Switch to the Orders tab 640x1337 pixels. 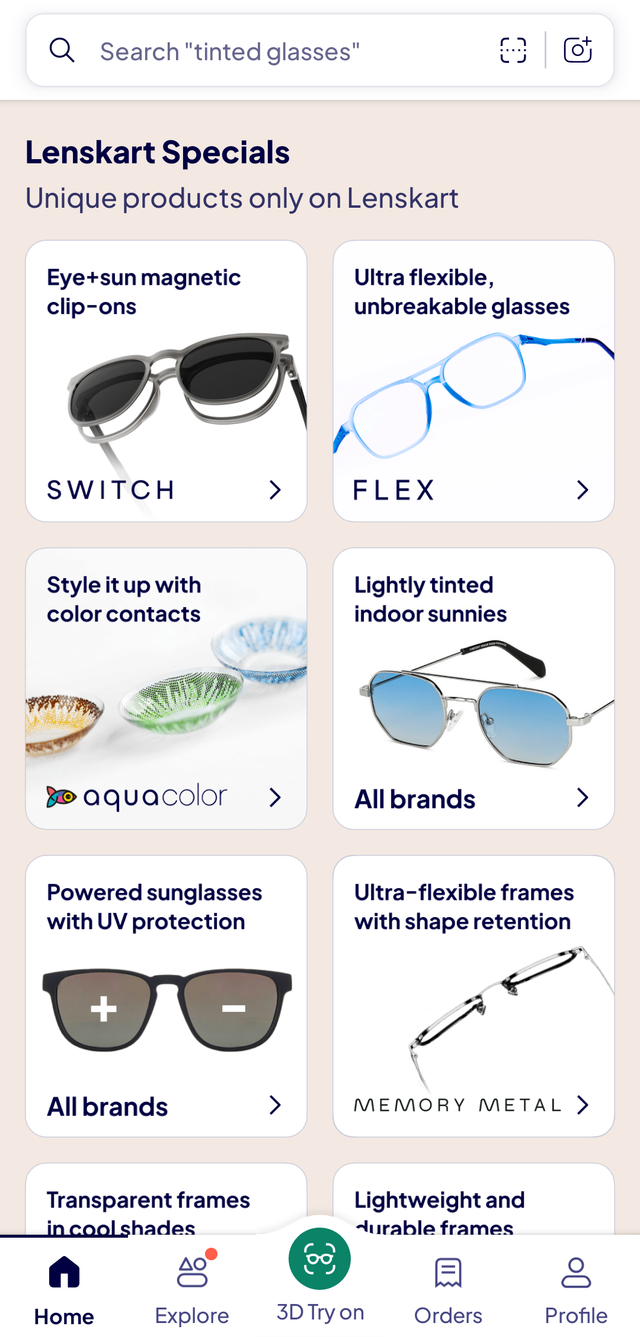[x=448, y=1289]
